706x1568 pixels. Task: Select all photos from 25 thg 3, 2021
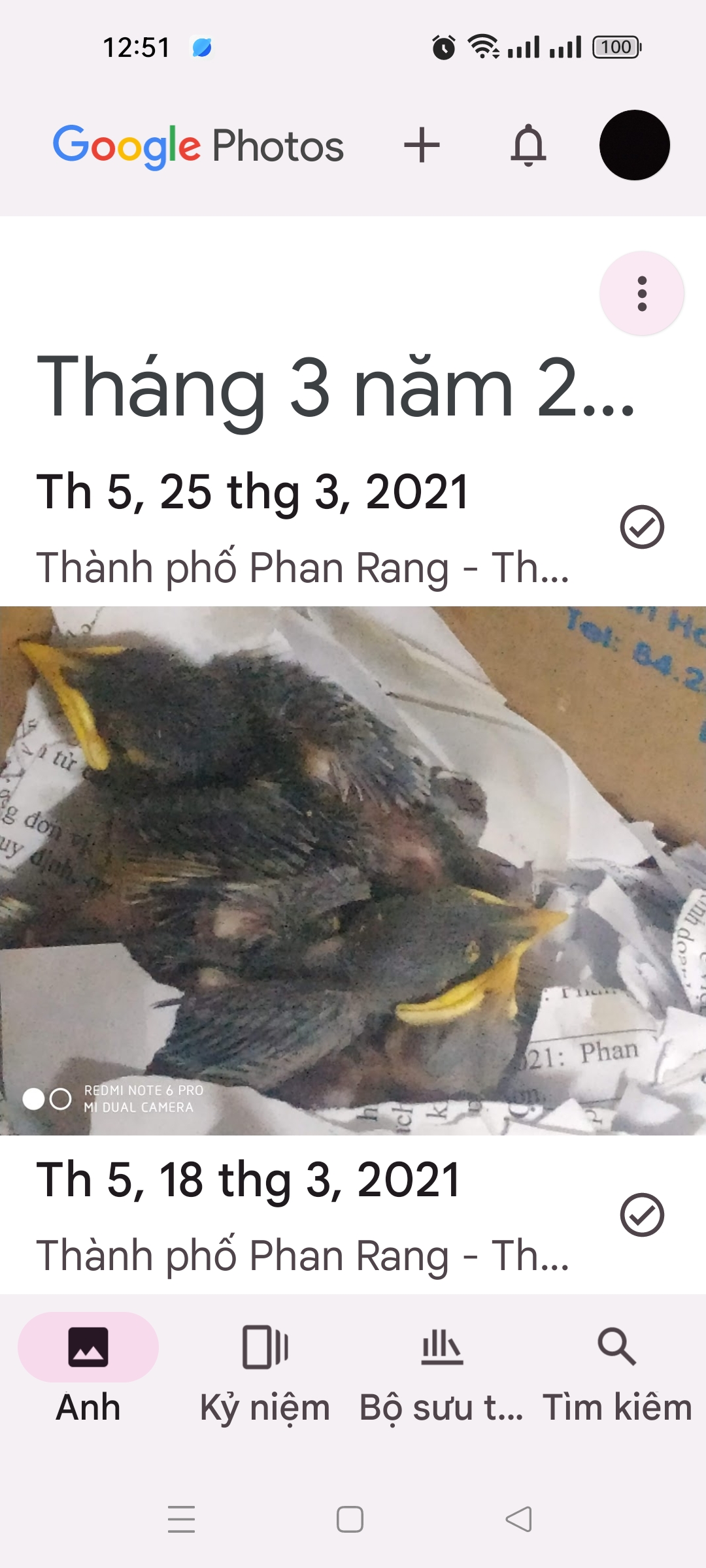642,527
